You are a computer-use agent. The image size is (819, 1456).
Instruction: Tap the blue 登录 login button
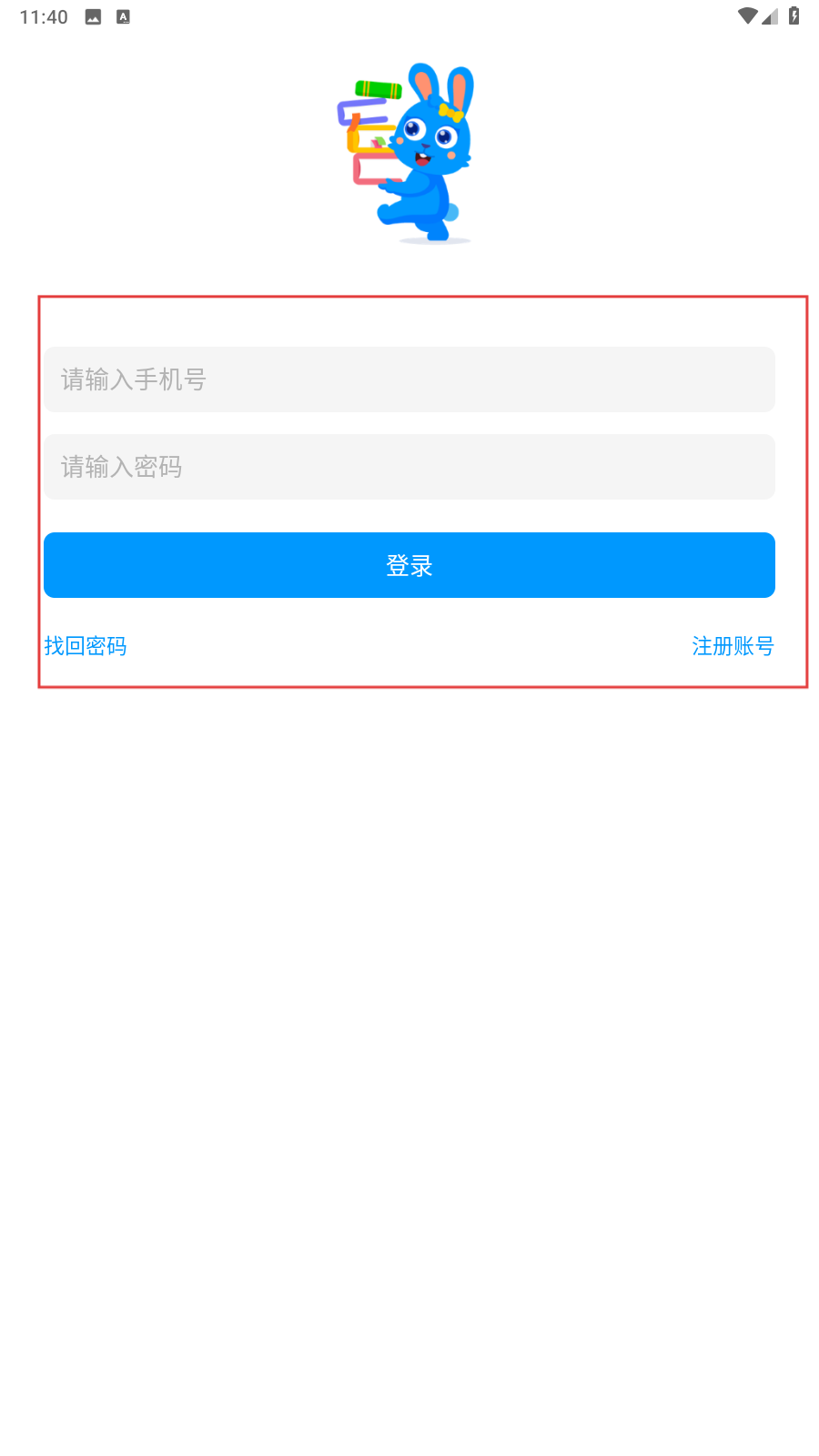pos(409,565)
